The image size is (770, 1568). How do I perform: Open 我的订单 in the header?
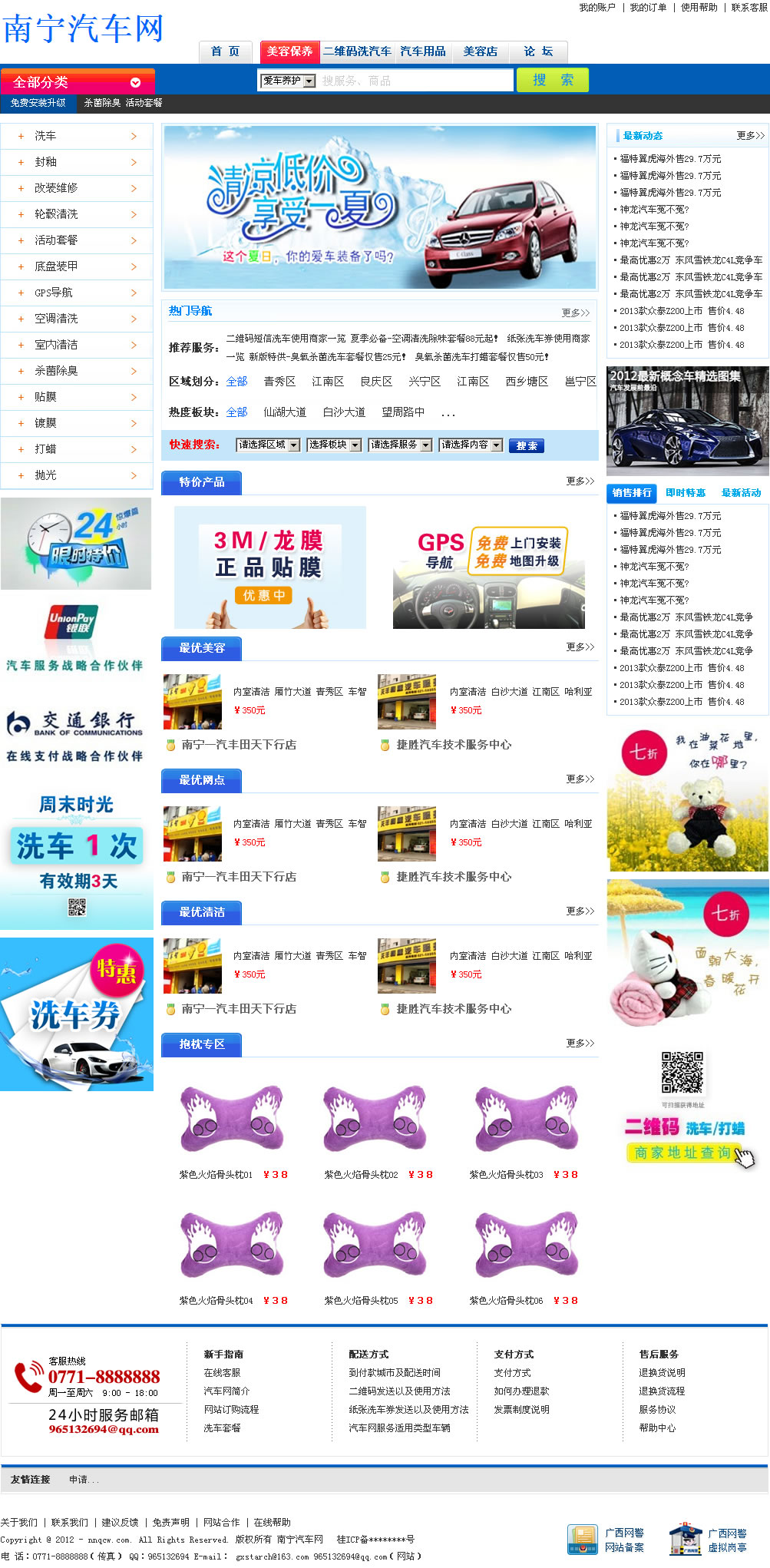[648, 8]
